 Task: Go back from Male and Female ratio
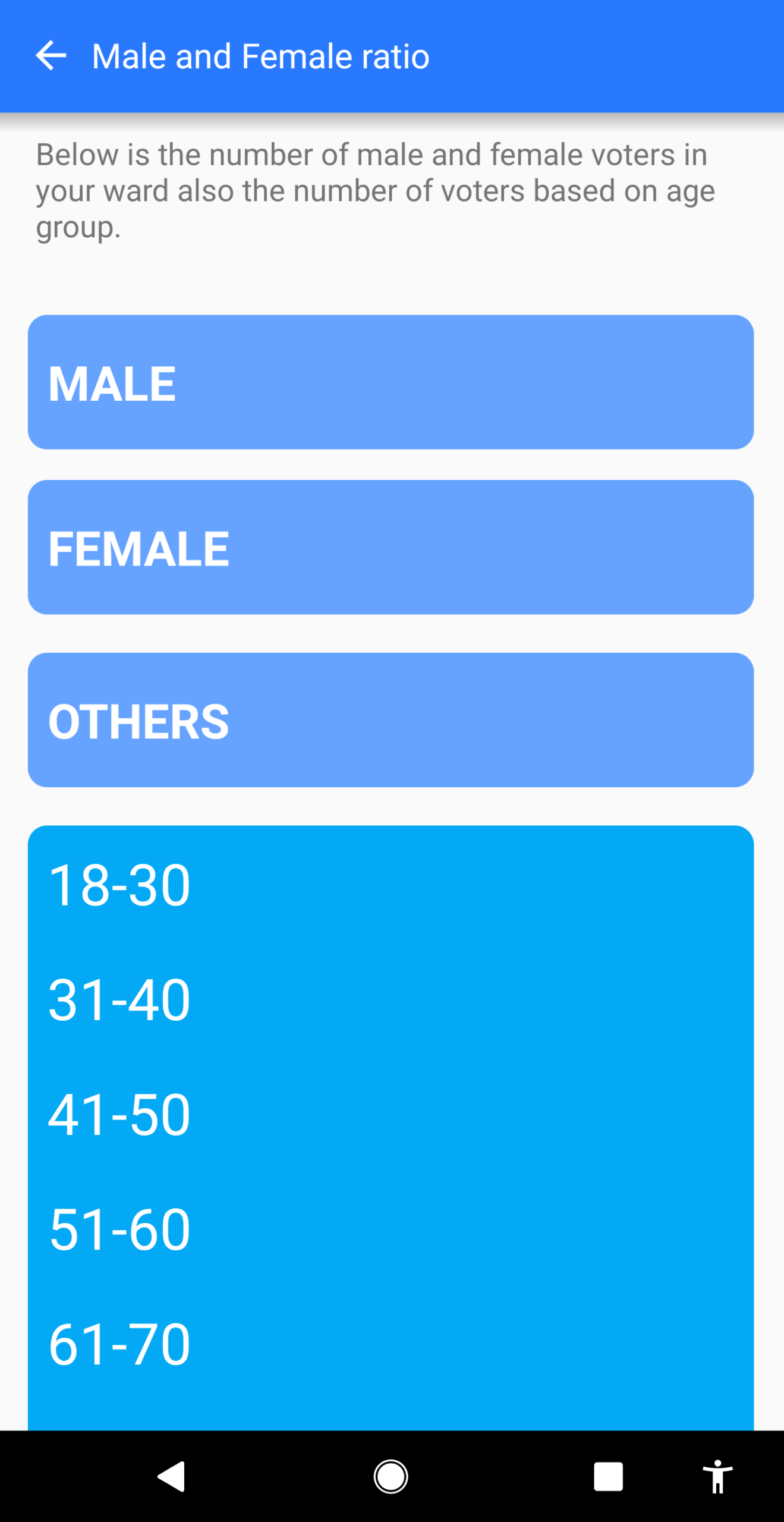point(51,56)
